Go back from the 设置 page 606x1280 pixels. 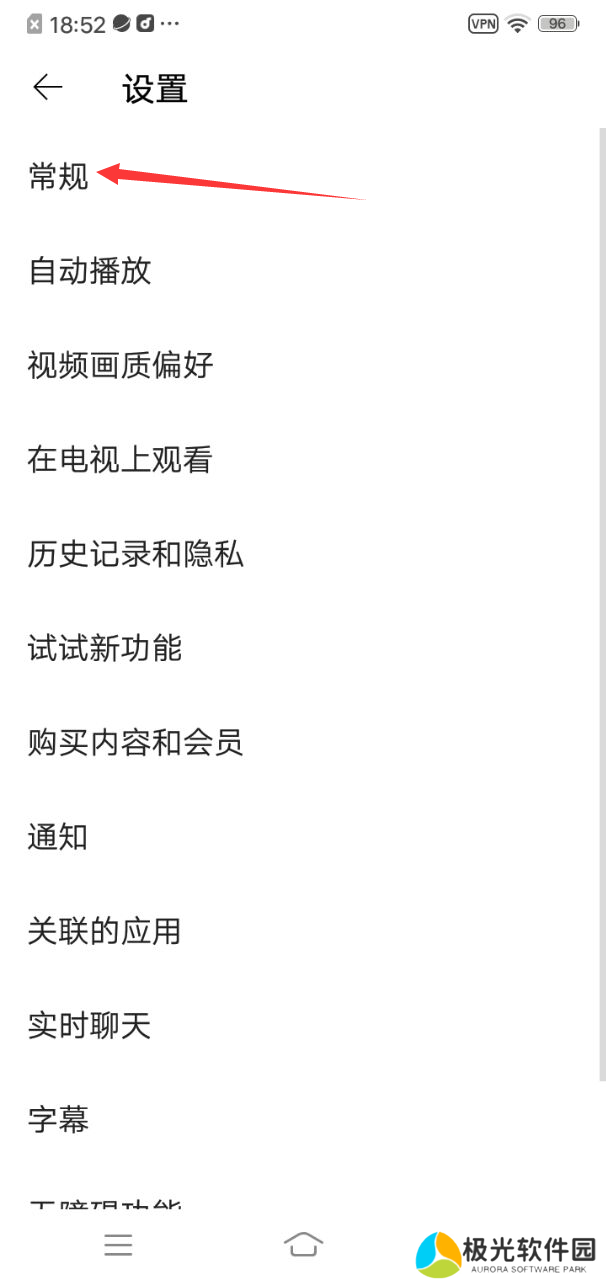(48, 88)
